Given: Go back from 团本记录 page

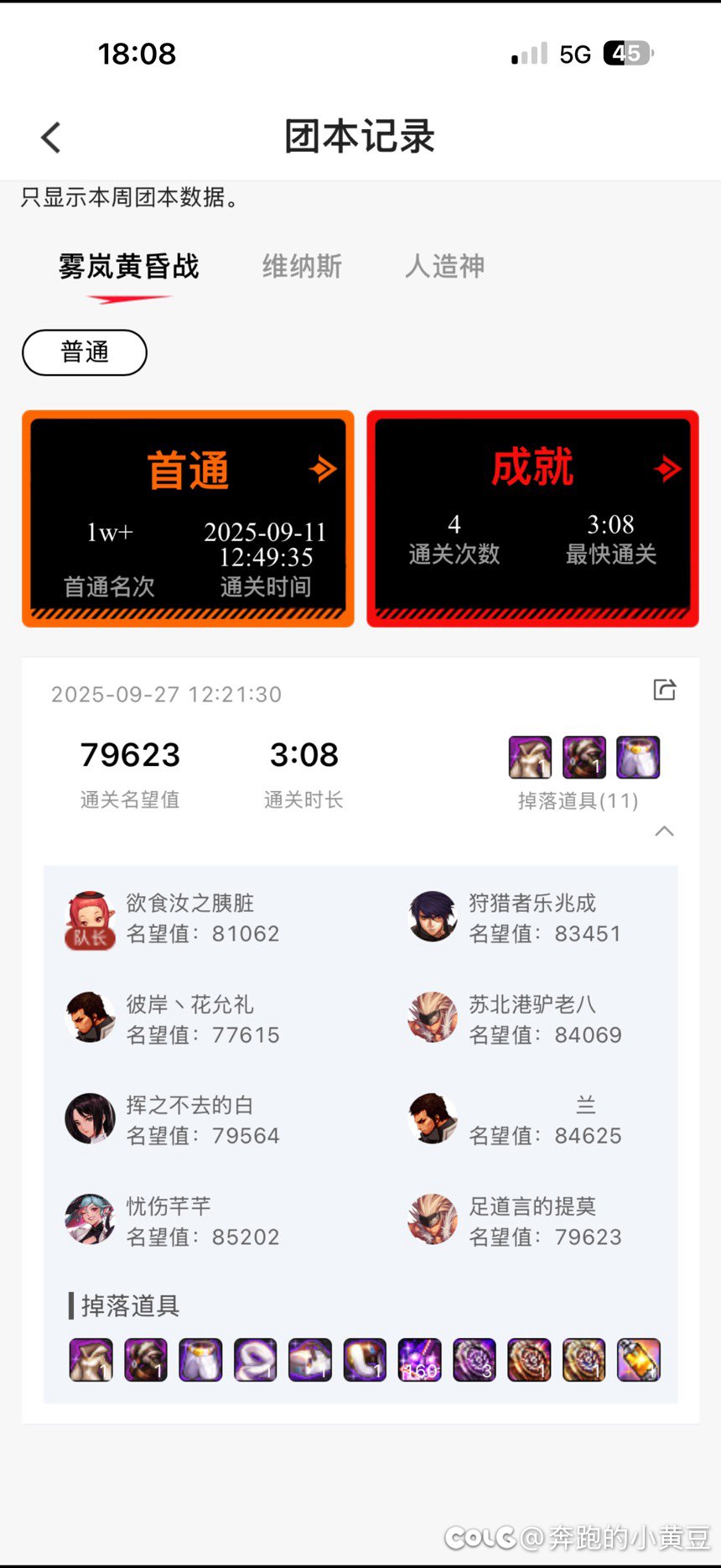Looking at the screenshot, I should pyautogui.click(x=52, y=138).
